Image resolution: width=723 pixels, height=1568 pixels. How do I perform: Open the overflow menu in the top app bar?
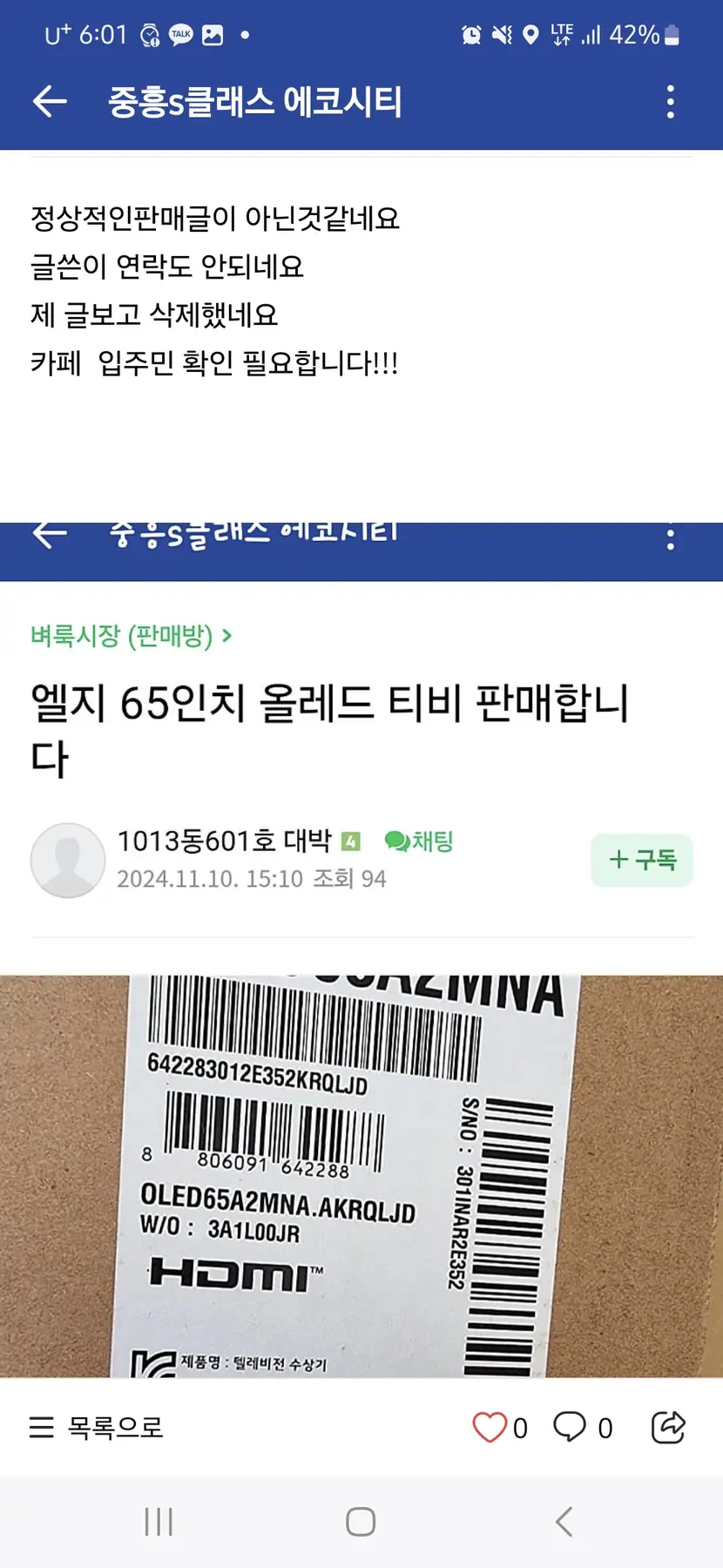pos(670,102)
